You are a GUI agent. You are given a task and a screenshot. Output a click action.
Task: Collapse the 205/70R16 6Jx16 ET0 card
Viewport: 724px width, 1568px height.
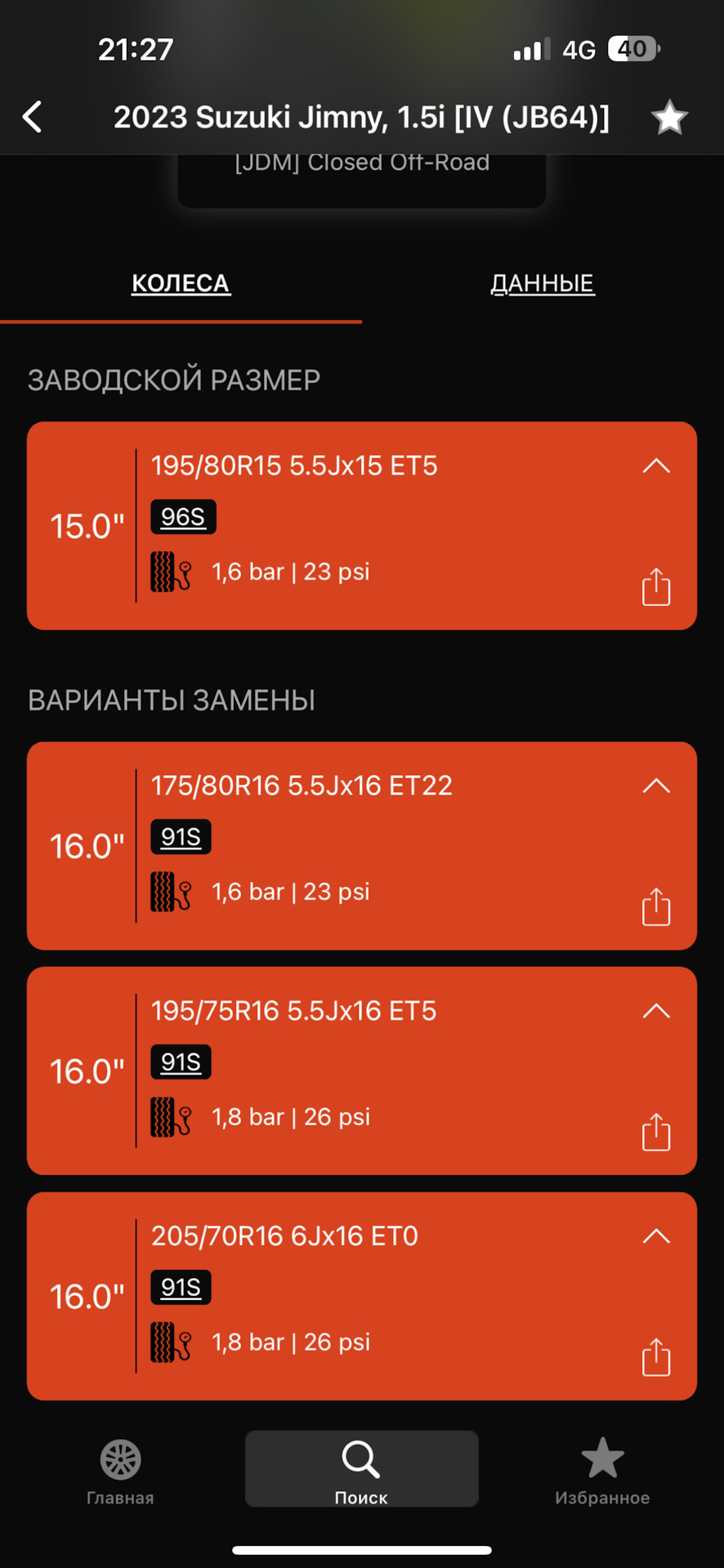coord(655,1237)
